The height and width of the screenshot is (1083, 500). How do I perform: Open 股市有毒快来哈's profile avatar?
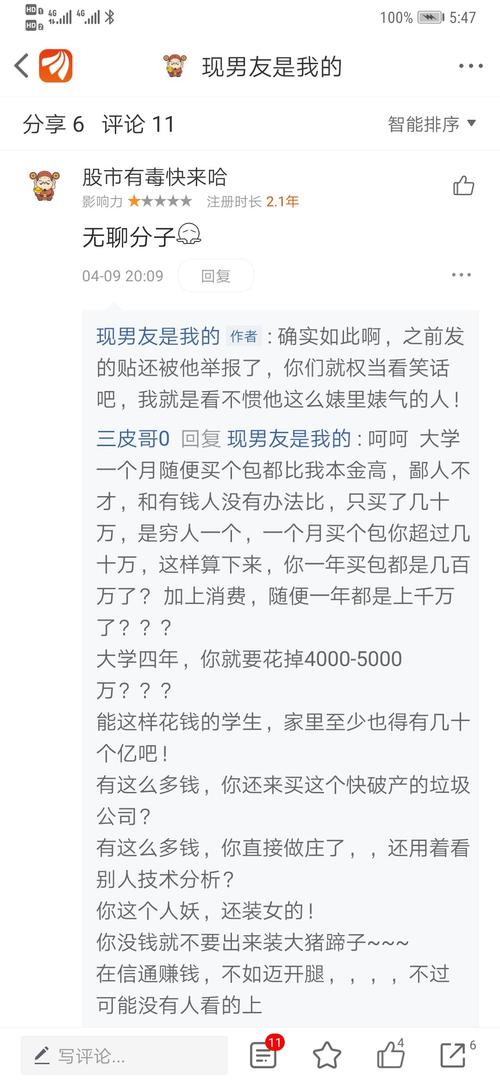tap(45, 186)
